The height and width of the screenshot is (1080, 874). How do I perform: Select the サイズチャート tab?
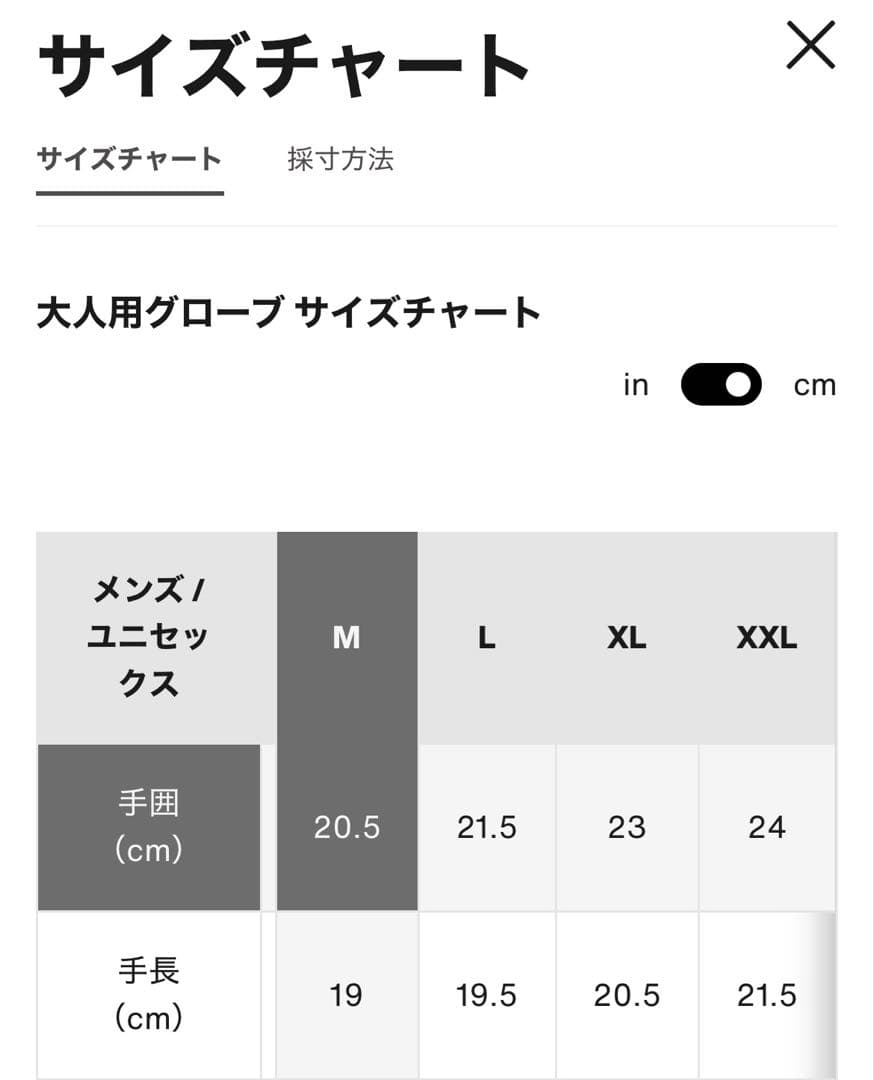pos(129,160)
